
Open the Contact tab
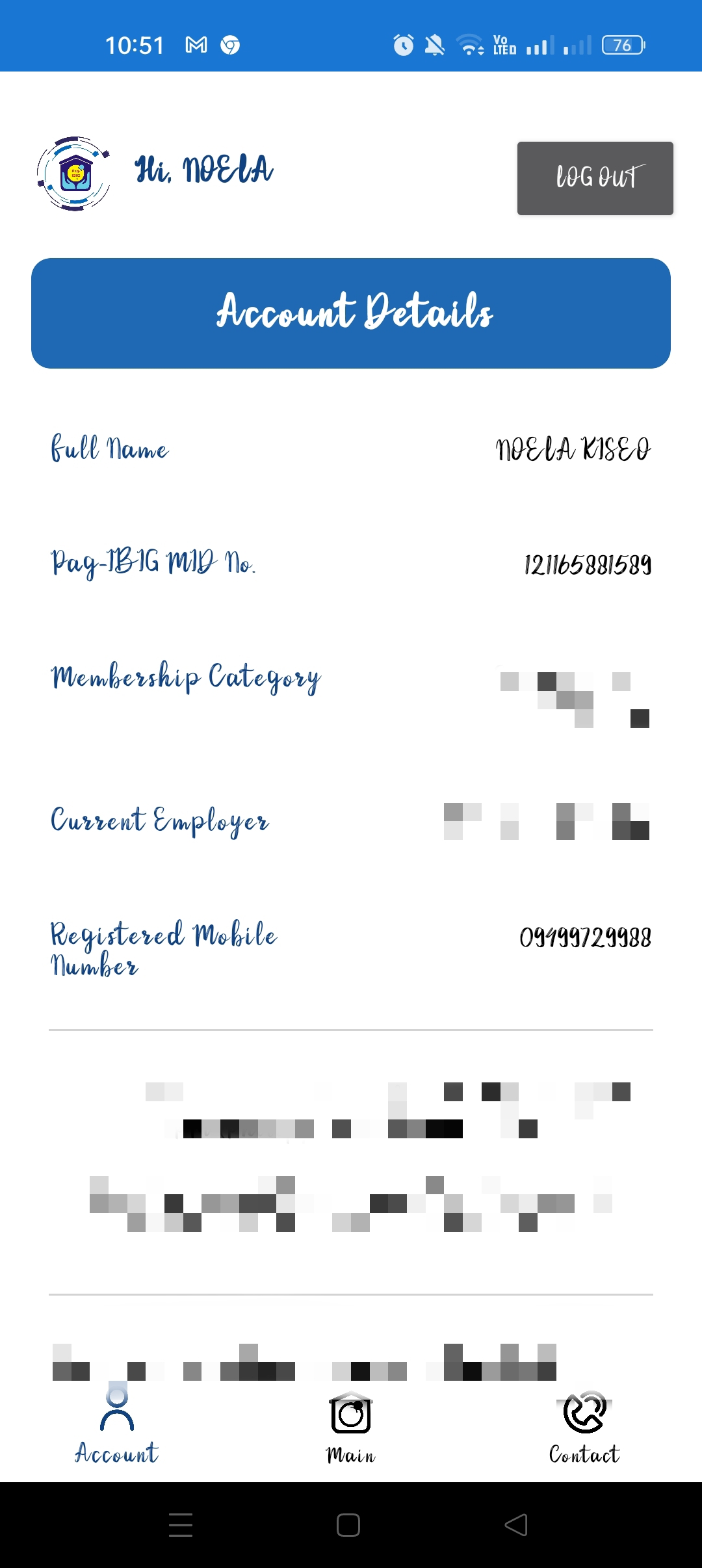[x=584, y=1428]
